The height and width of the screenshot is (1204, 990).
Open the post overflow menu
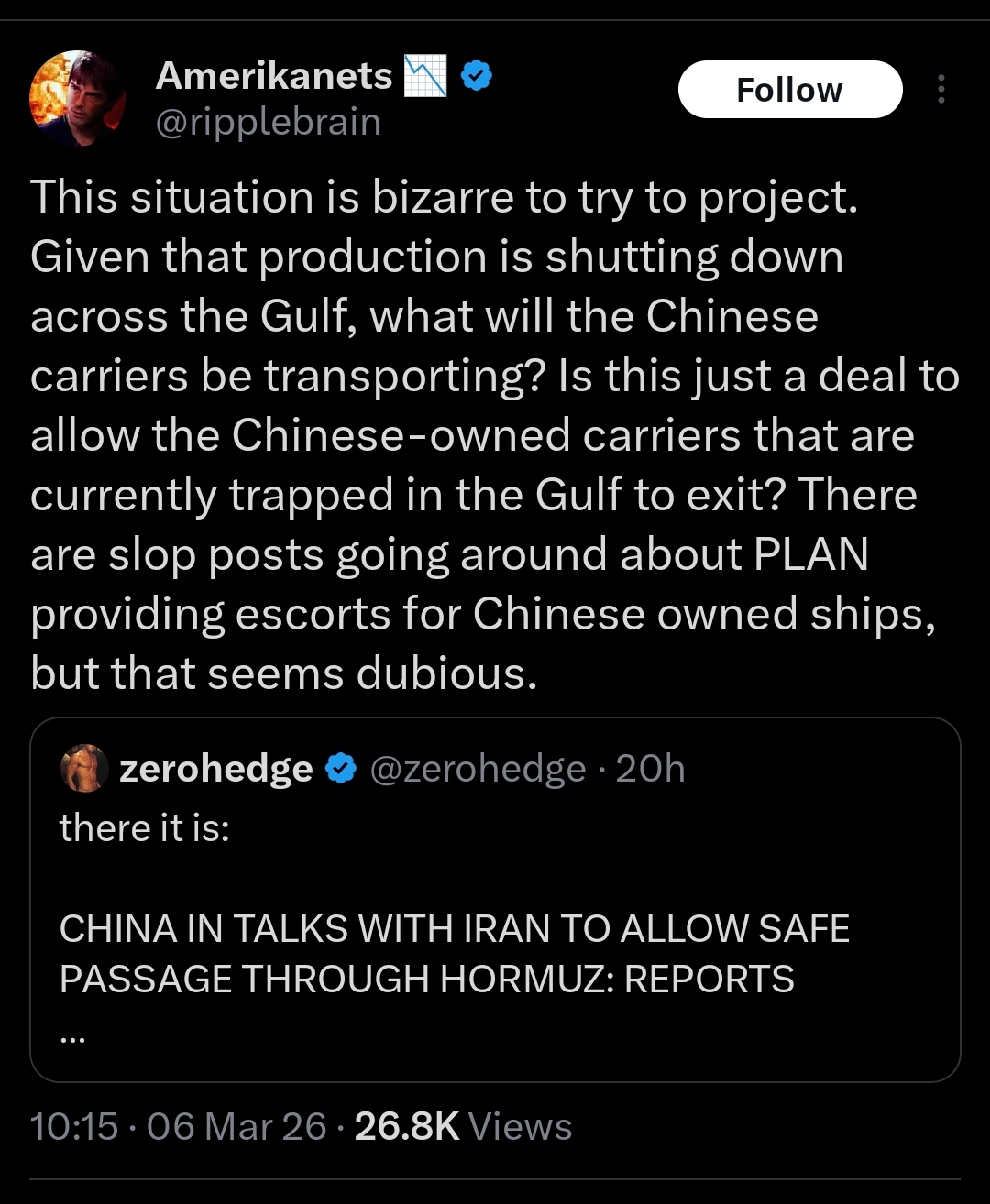pos(940,90)
